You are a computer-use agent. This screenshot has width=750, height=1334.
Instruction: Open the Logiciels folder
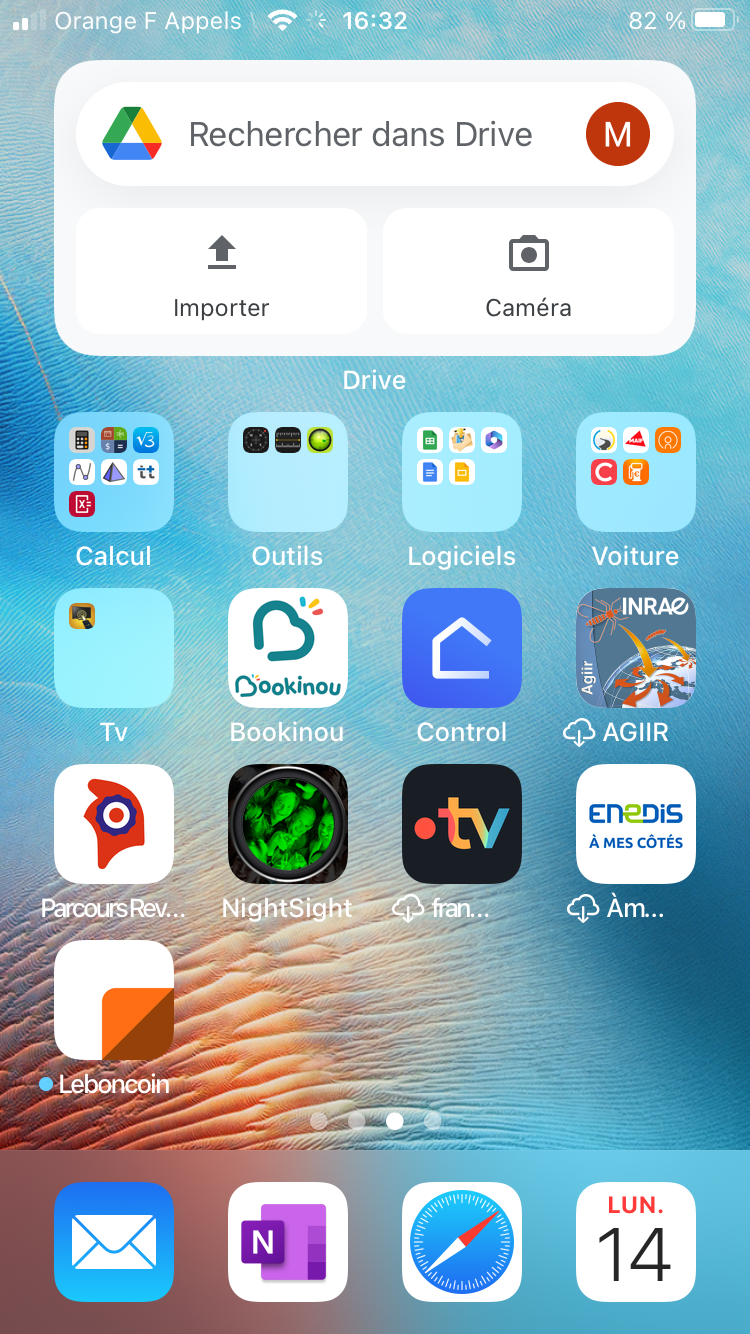pos(462,472)
